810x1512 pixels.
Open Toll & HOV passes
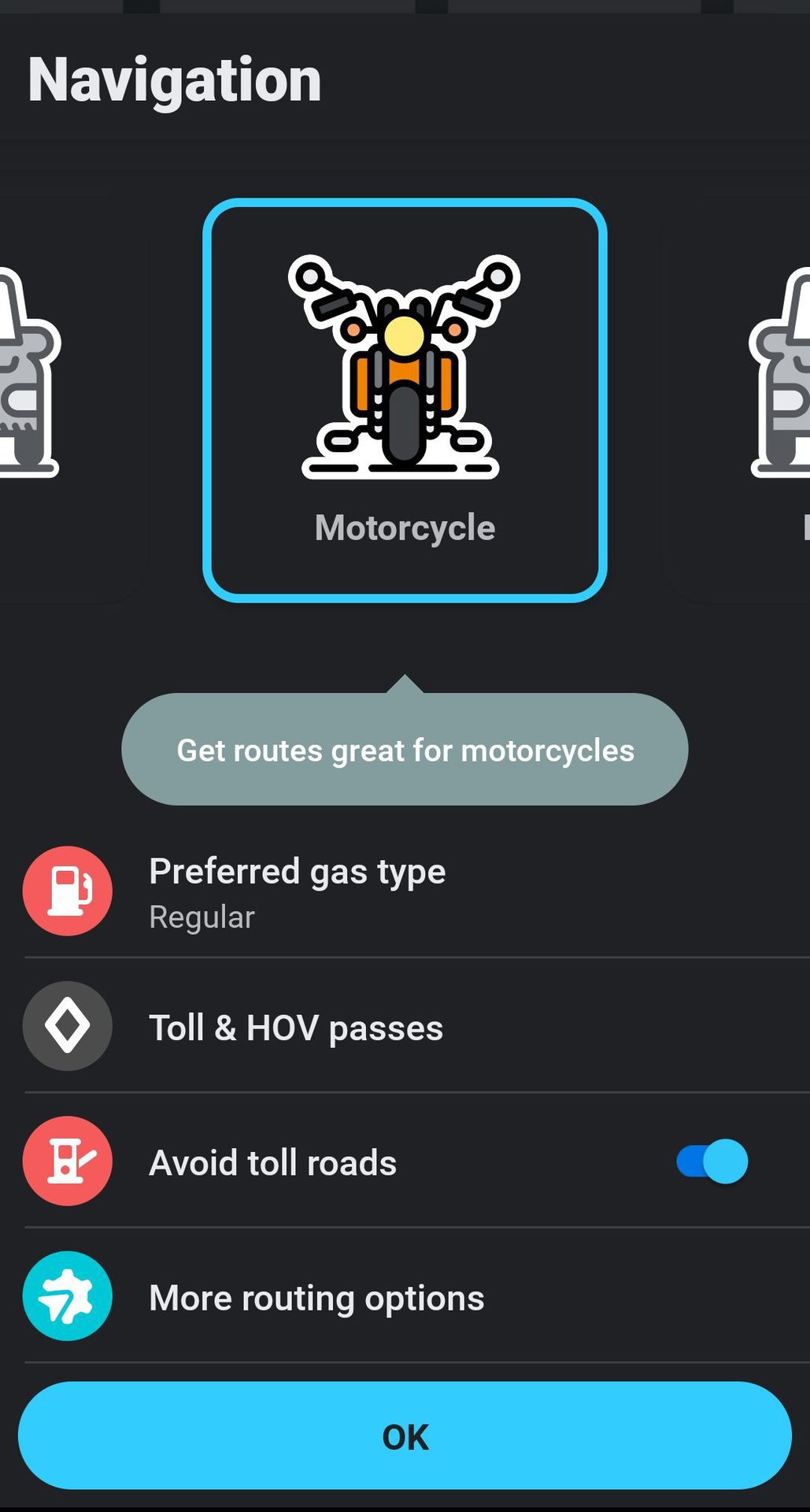pyautogui.click(x=296, y=1027)
